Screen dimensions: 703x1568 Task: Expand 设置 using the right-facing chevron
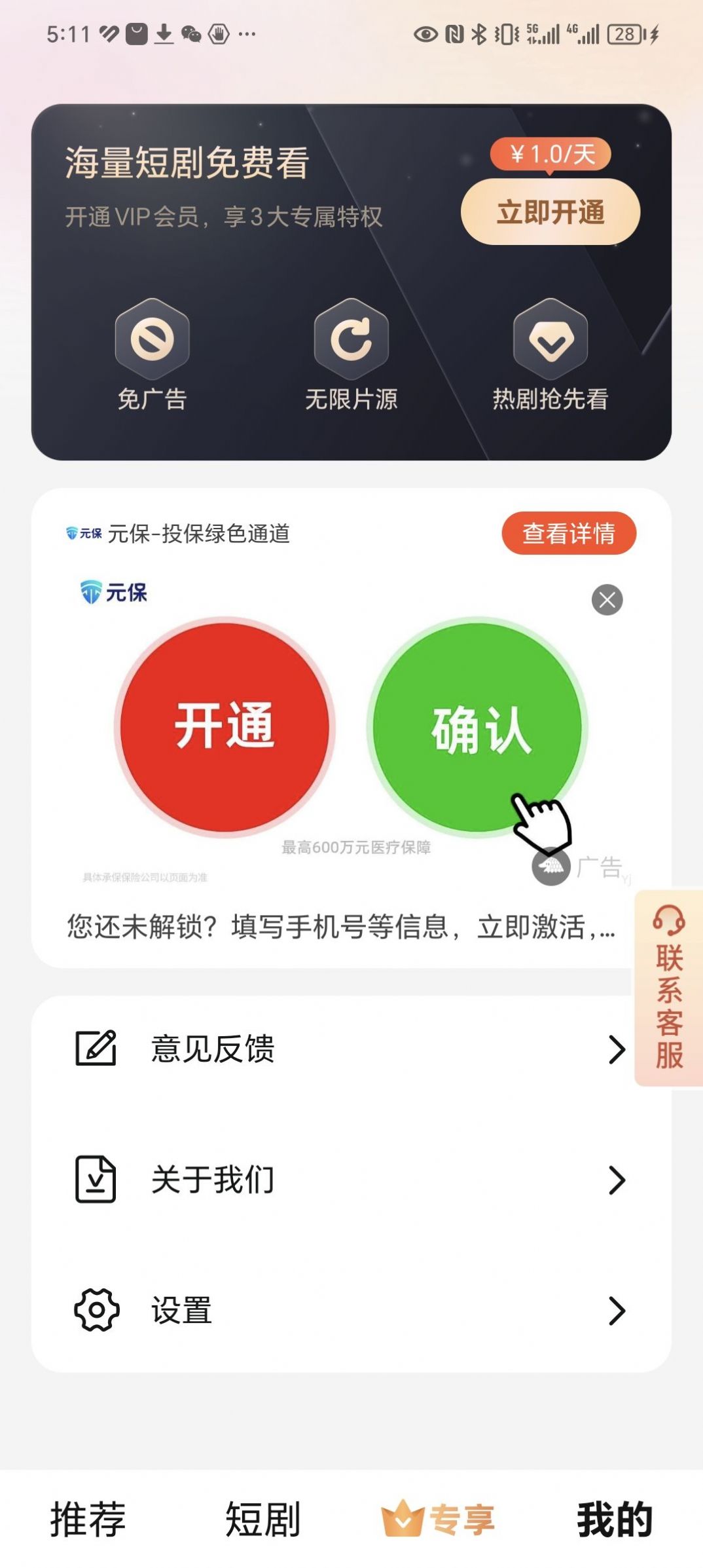click(617, 1310)
